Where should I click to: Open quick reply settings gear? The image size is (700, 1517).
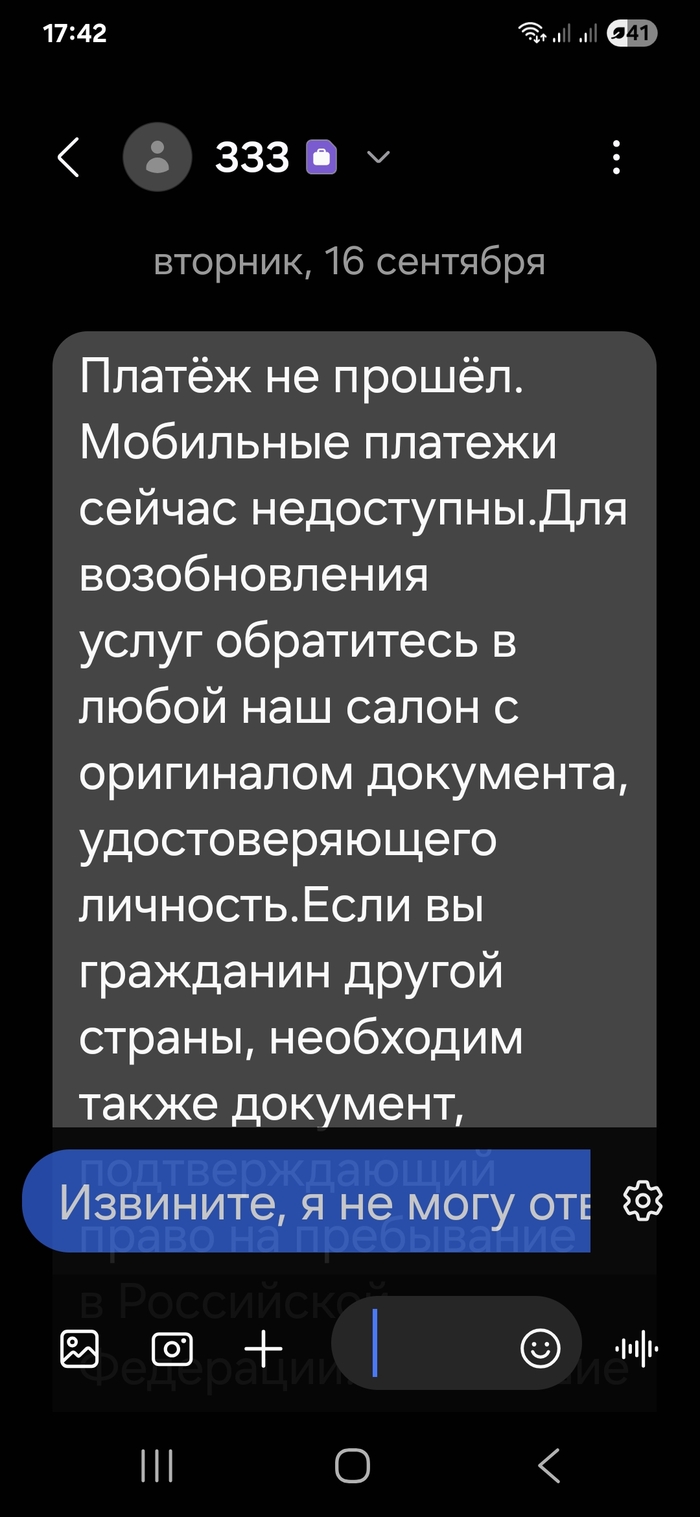pos(642,1201)
